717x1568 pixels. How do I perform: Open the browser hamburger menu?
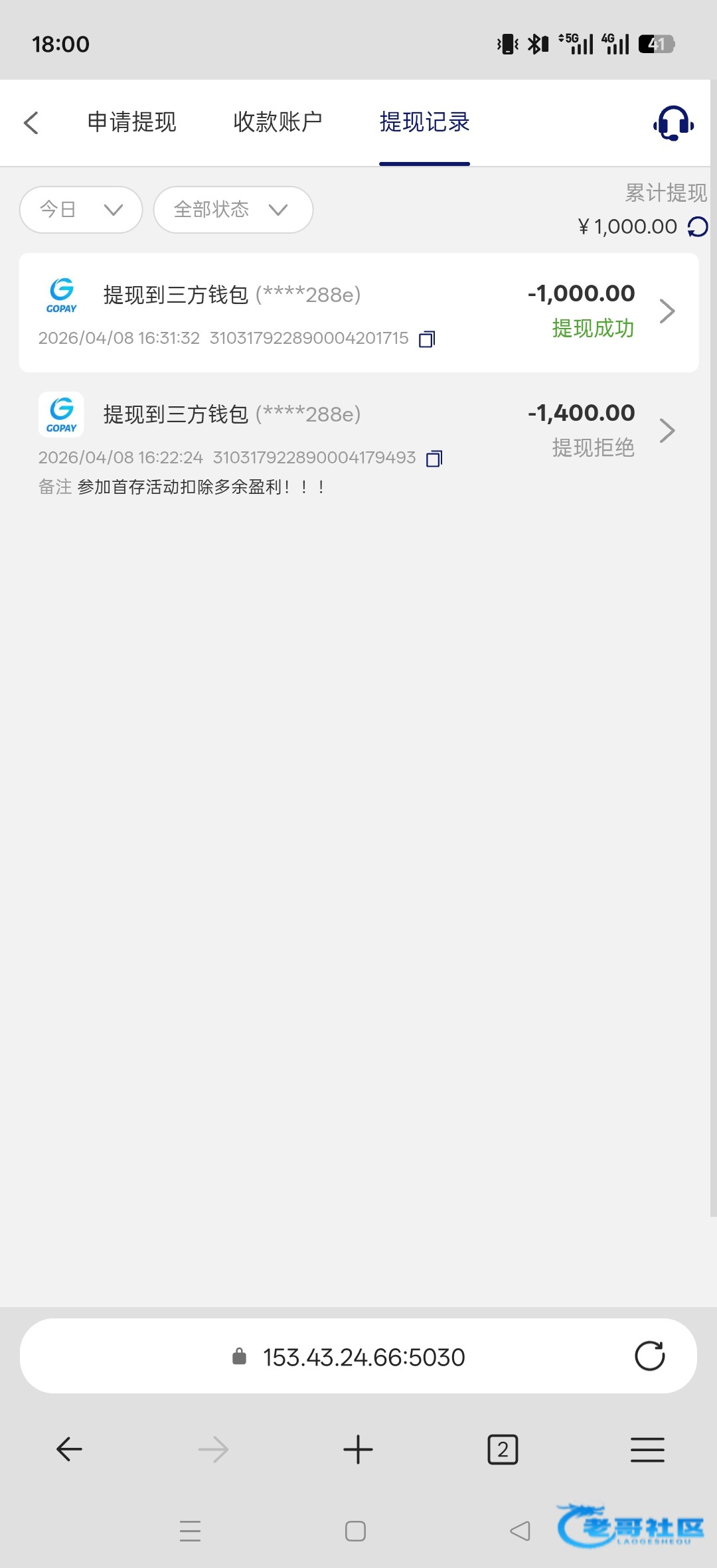point(647,1449)
